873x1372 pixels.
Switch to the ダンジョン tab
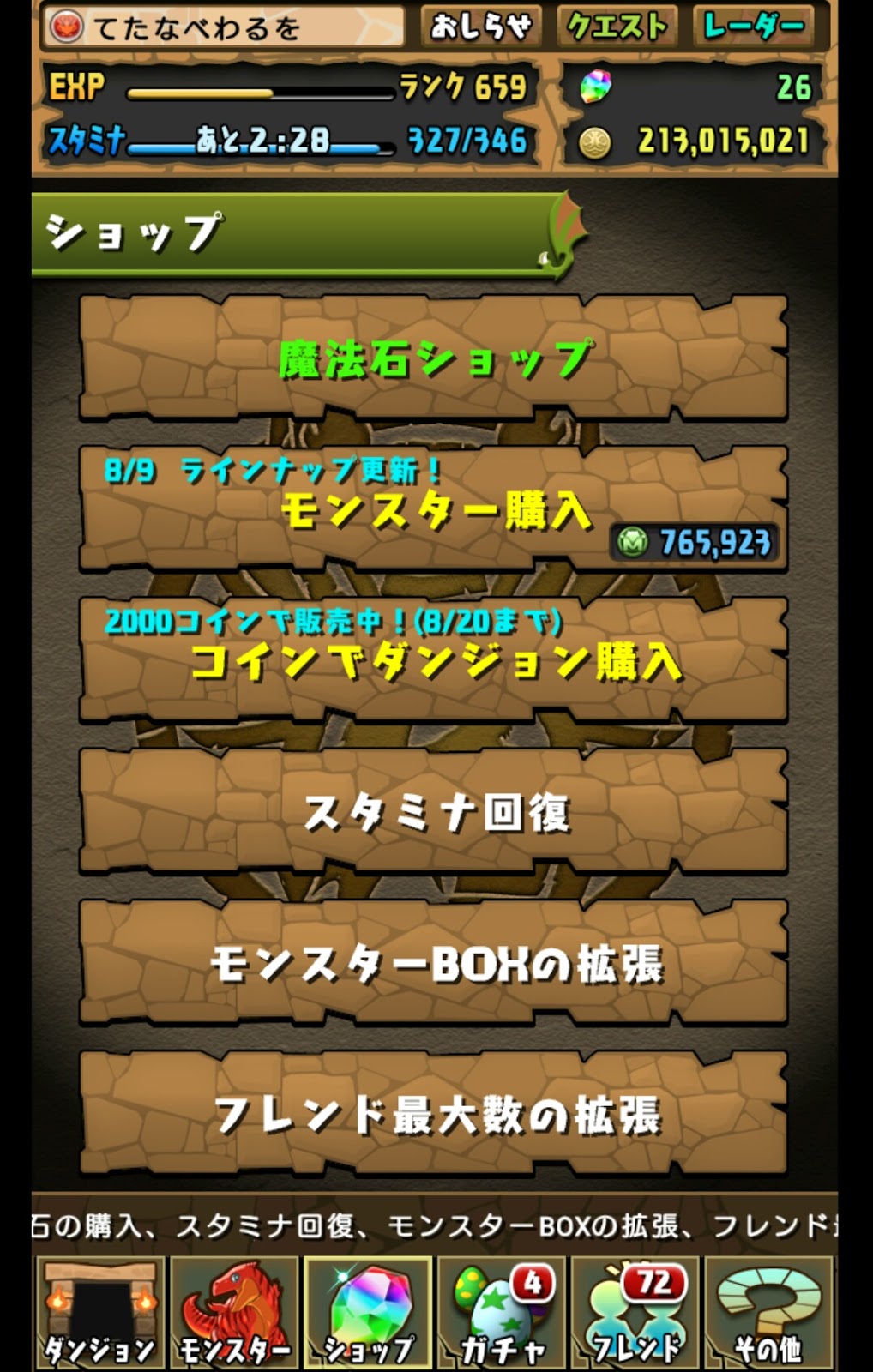99,1312
